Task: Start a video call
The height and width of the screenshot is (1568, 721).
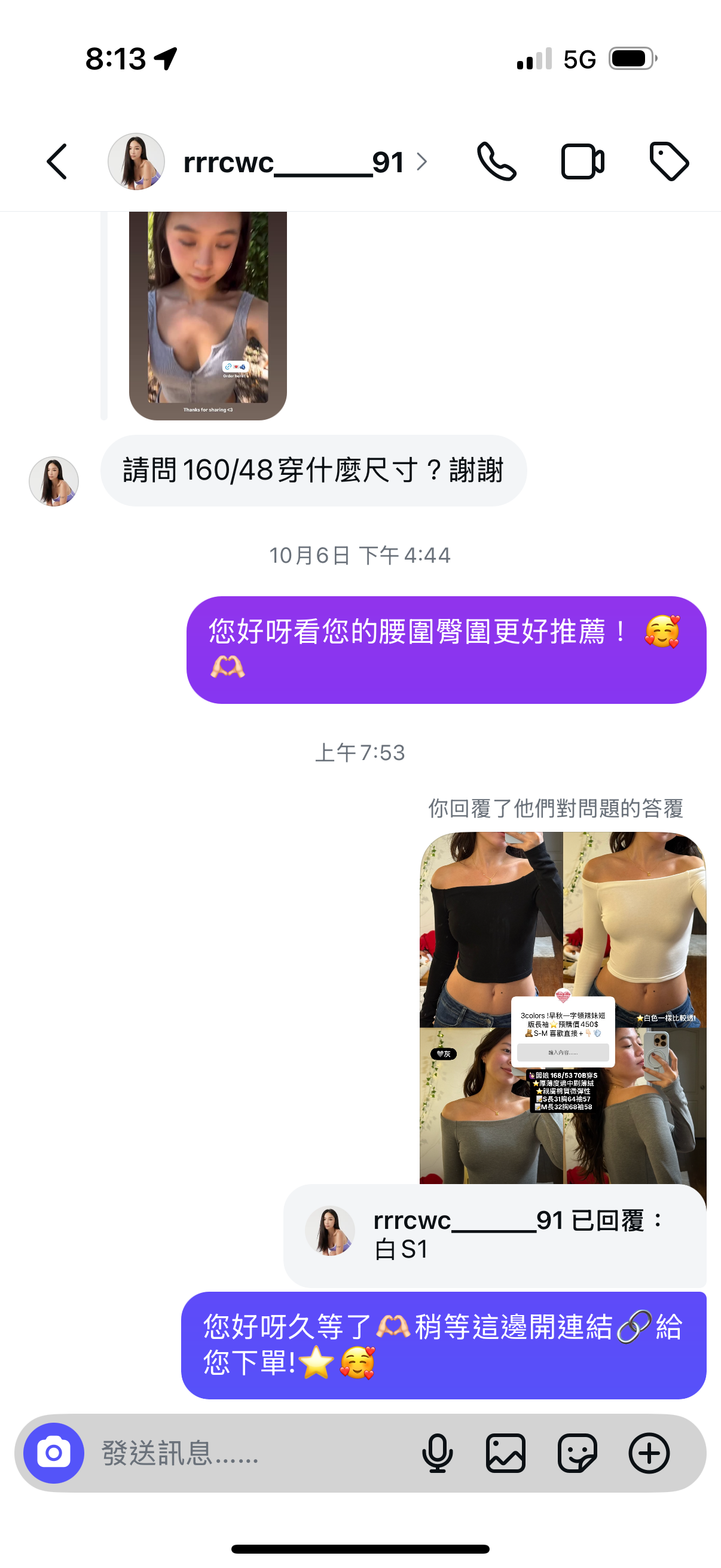Action: (x=582, y=162)
